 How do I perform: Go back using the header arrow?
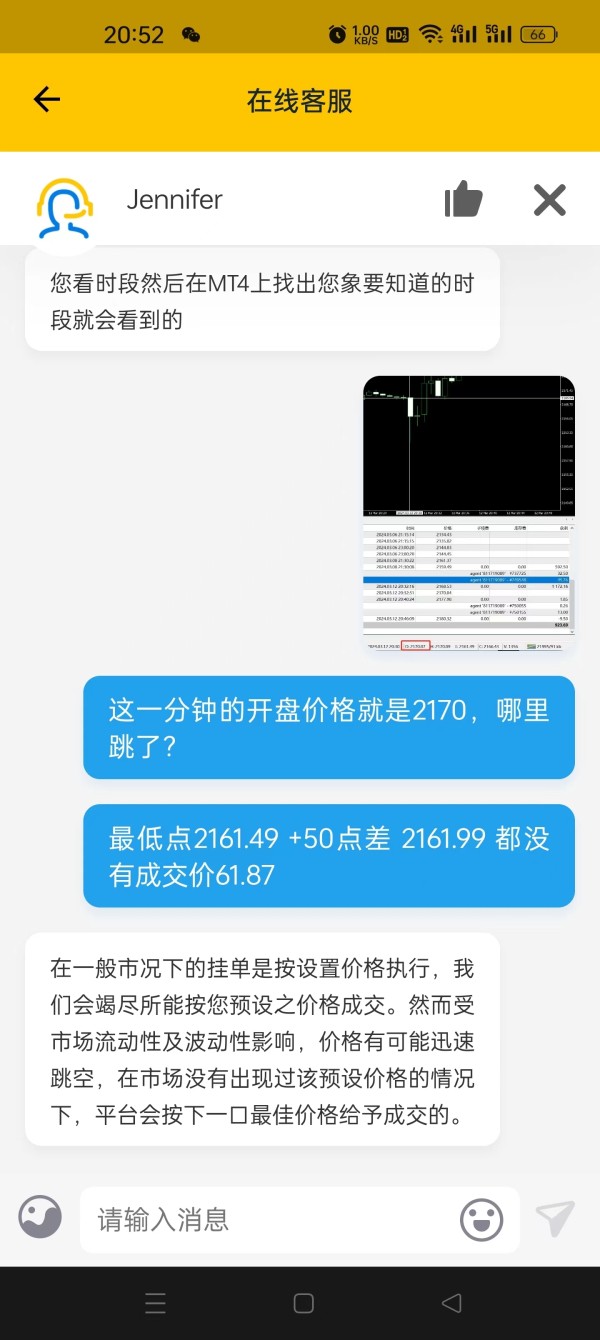[x=47, y=99]
